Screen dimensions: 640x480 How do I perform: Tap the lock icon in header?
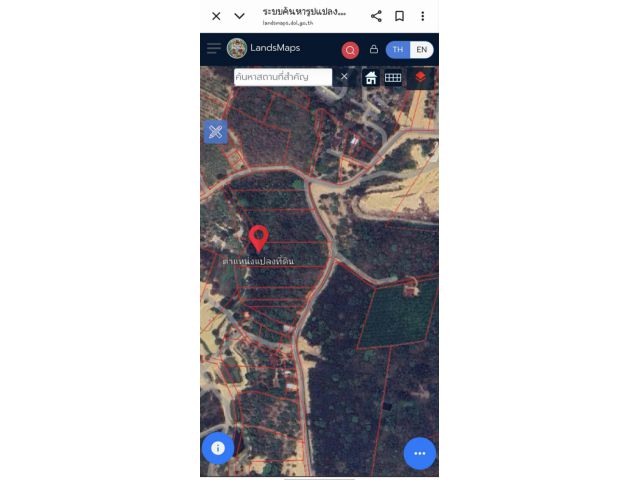tap(373, 49)
